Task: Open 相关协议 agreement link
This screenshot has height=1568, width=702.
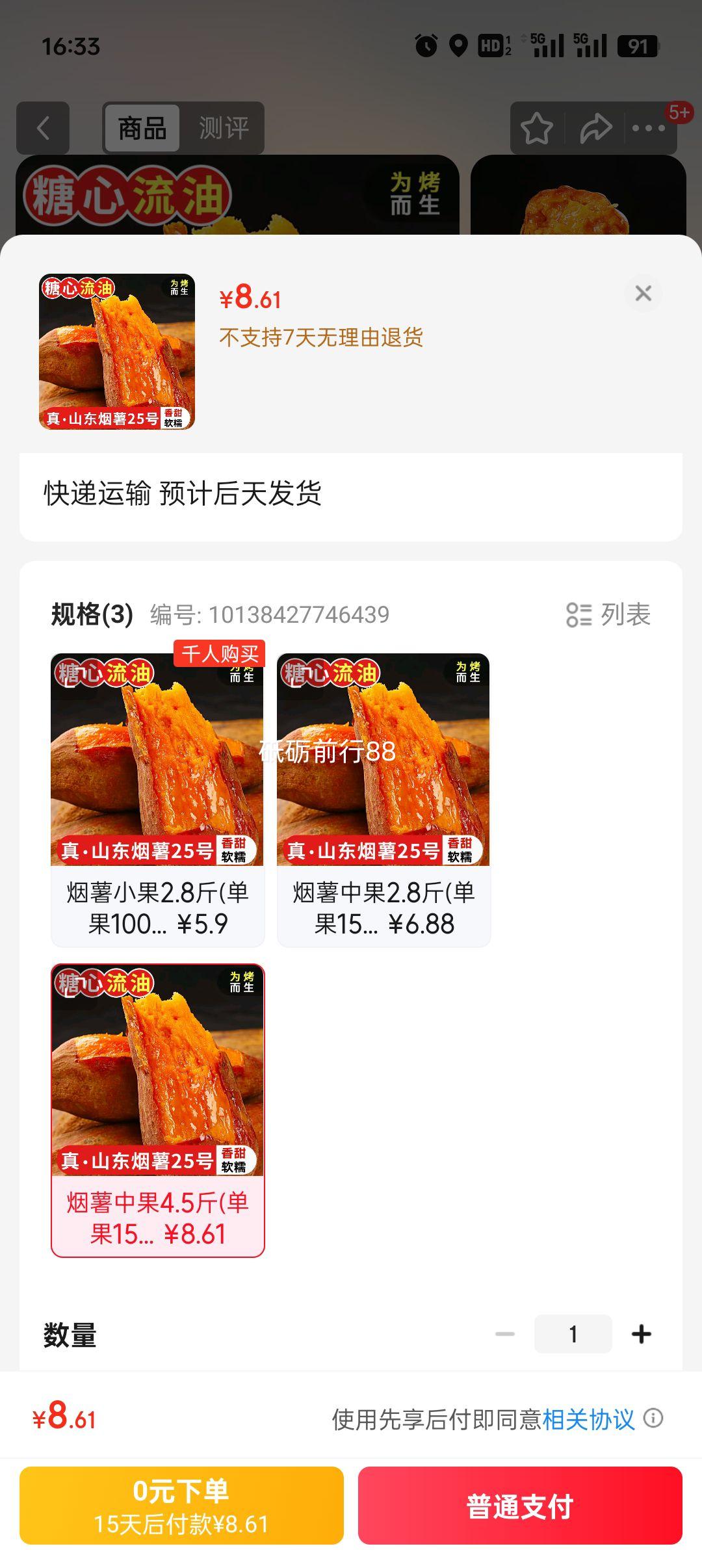Action: pyautogui.click(x=588, y=1419)
